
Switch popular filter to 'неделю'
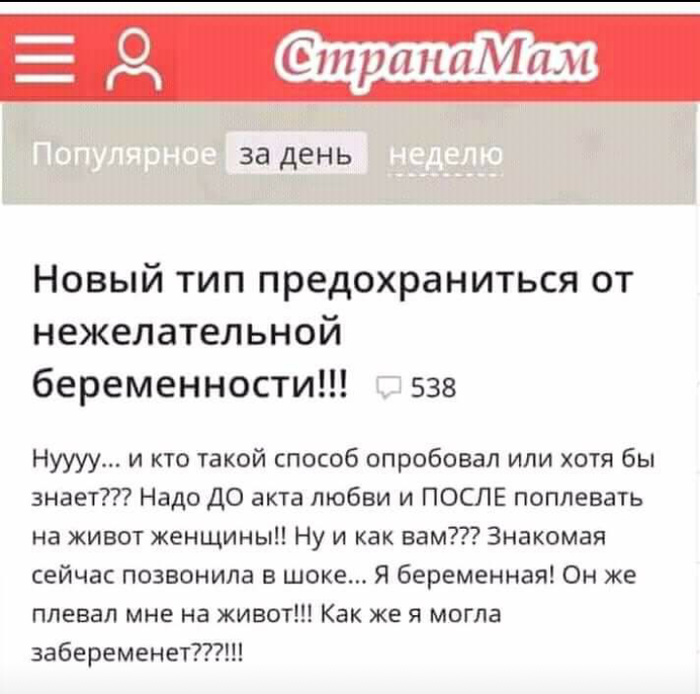(445, 156)
